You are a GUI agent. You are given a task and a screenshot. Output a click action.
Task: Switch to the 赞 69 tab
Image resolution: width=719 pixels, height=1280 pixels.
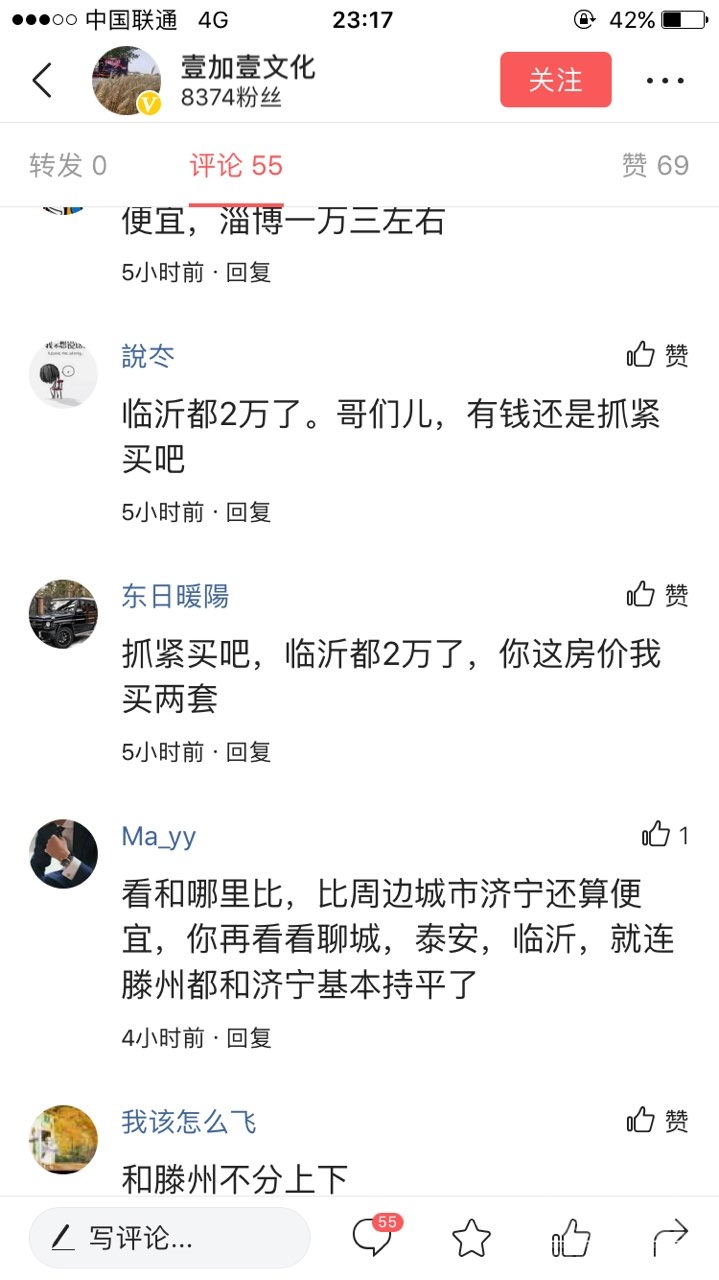tap(655, 165)
